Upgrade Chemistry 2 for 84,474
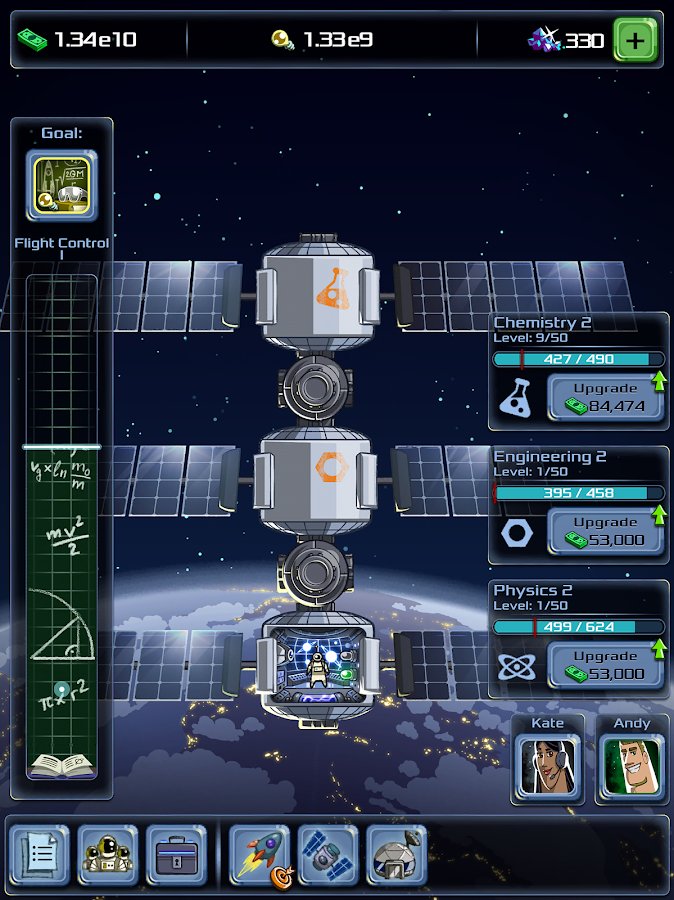Viewport: 674px width, 900px height. [605, 397]
